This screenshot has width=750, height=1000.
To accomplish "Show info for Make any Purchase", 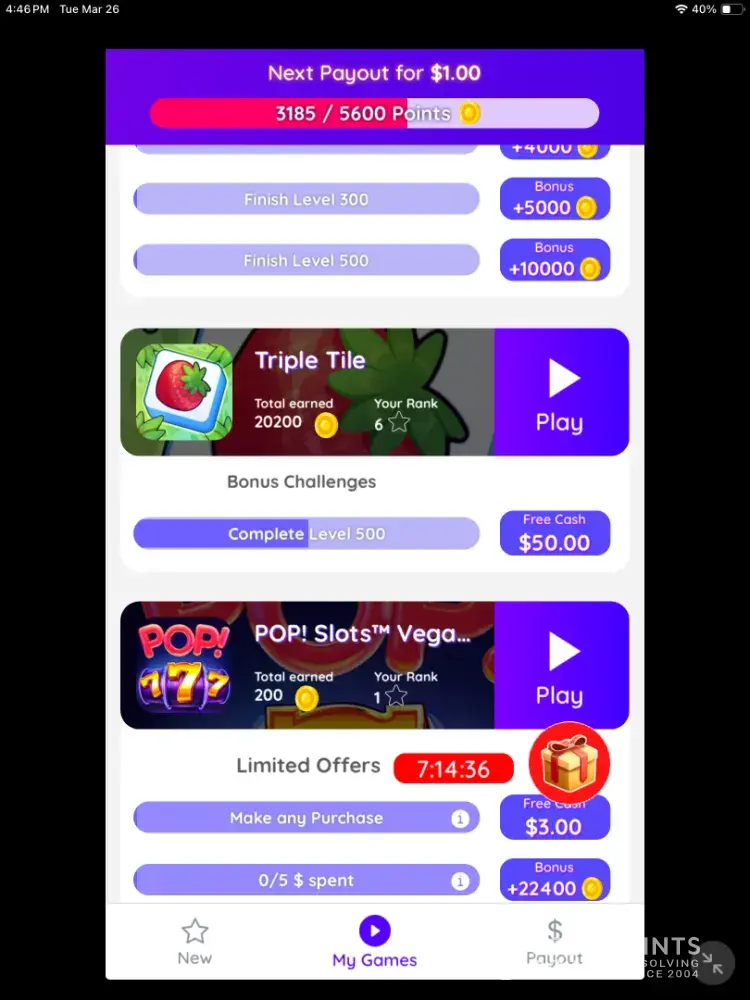I will tap(460, 818).
